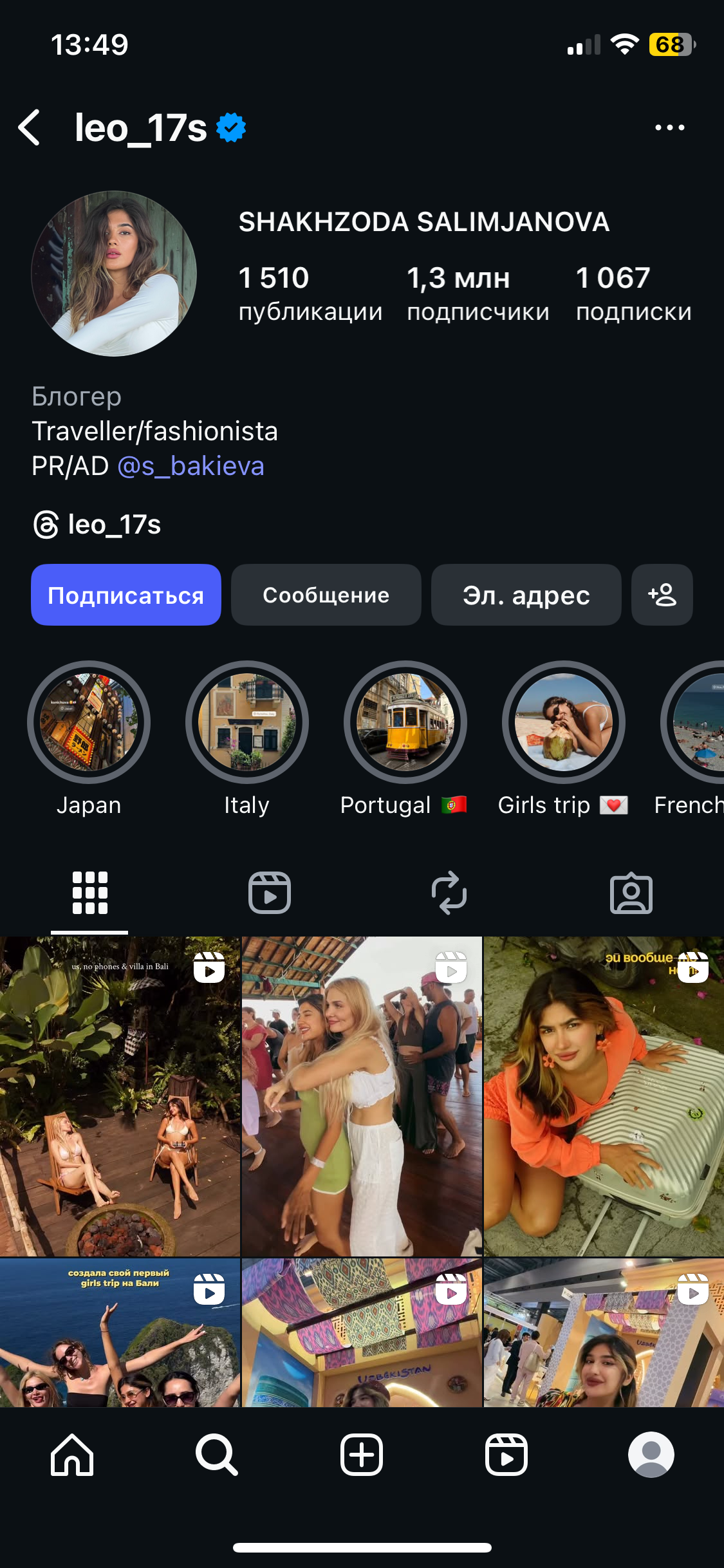Create a new post with plus icon
724x1568 pixels.
tap(362, 1455)
